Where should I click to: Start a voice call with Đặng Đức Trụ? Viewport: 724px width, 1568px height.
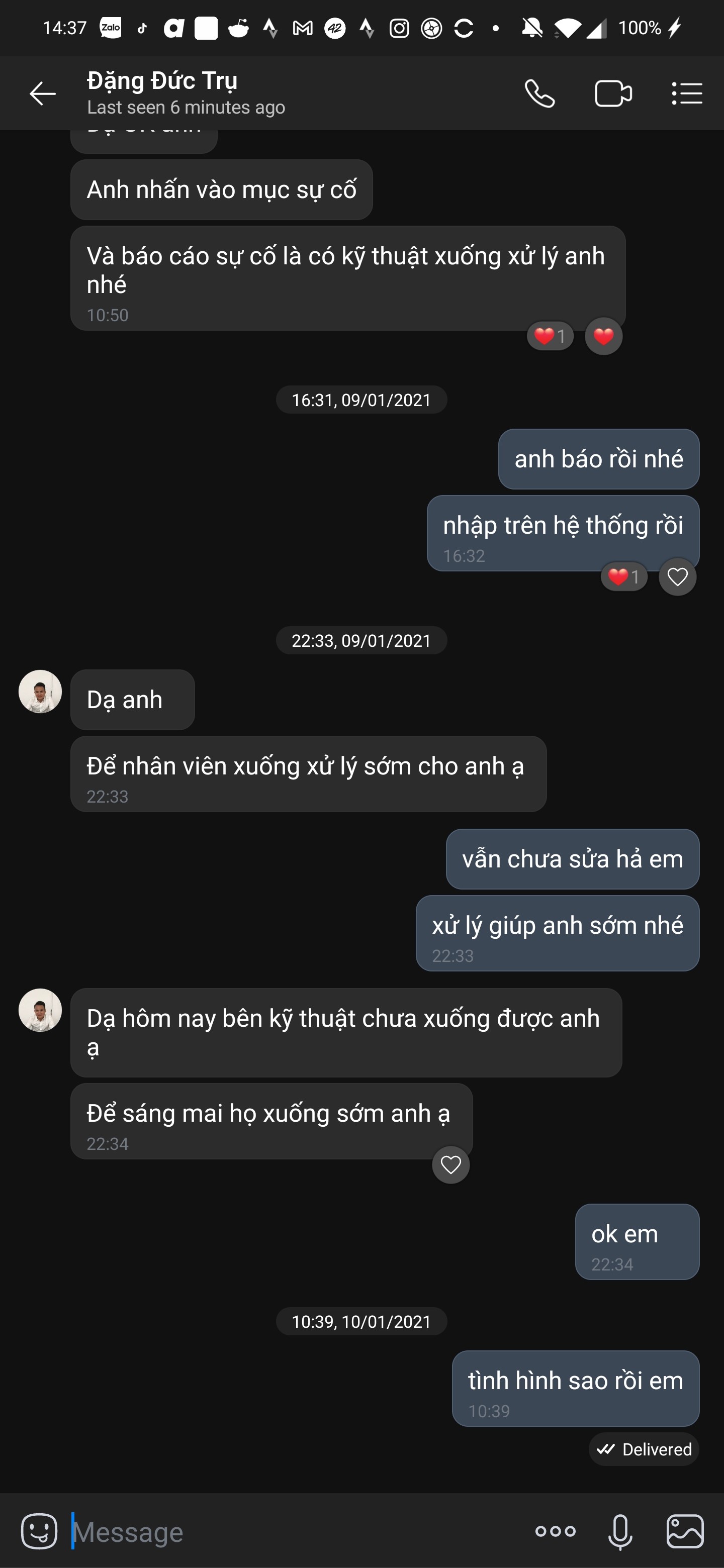539,94
